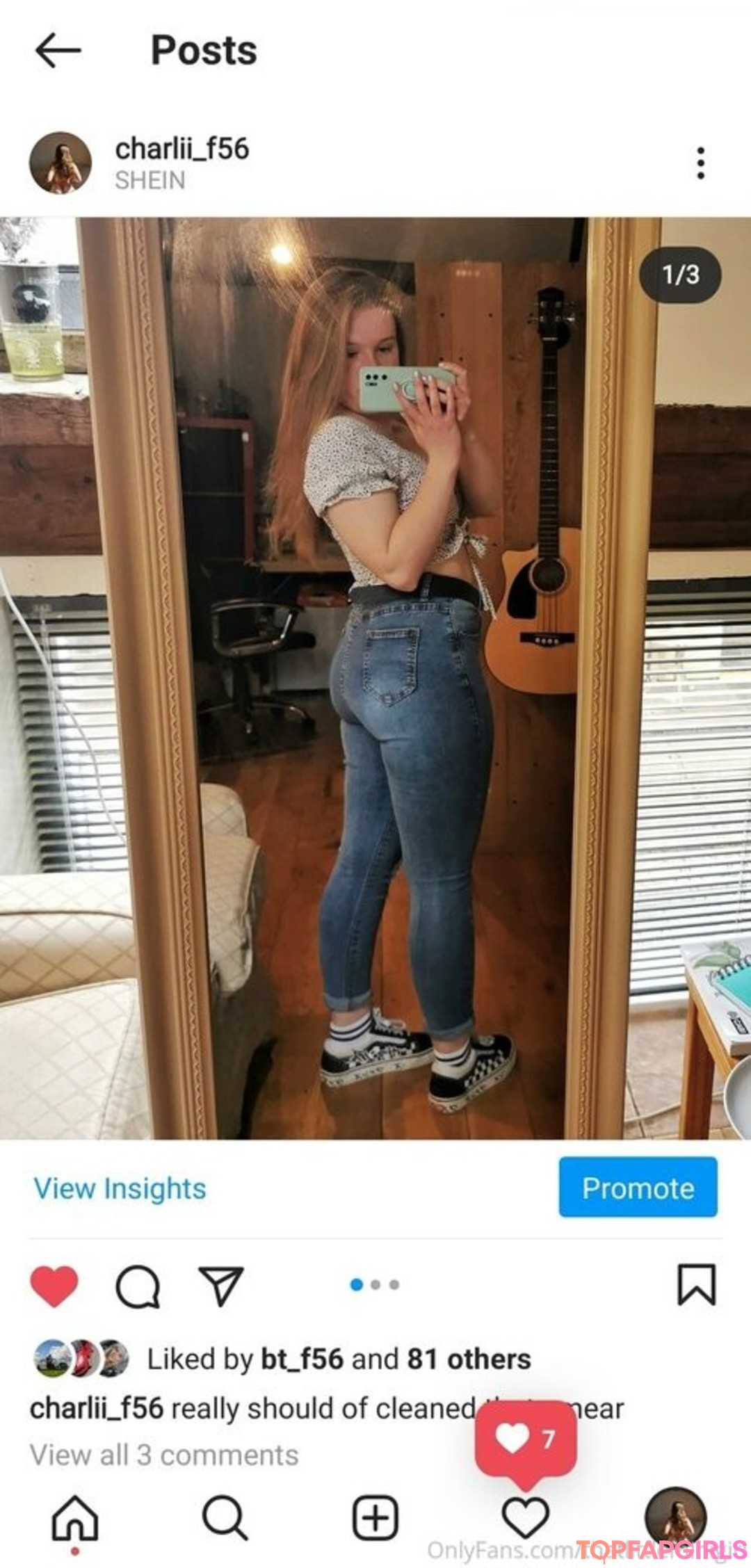
Task: Go back from Posts screen
Action: coord(58,51)
